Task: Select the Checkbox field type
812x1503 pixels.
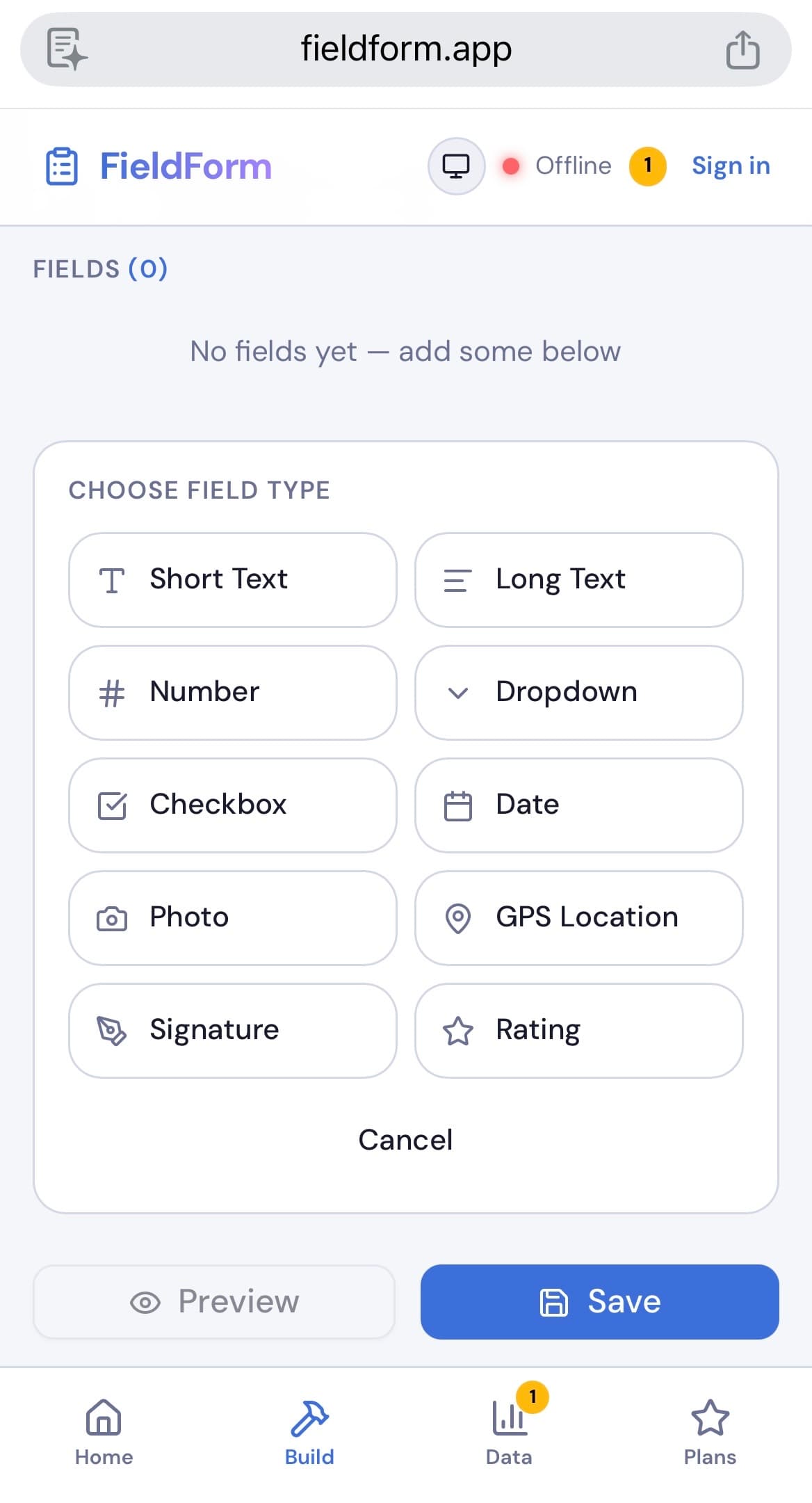Action: click(x=232, y=805)
